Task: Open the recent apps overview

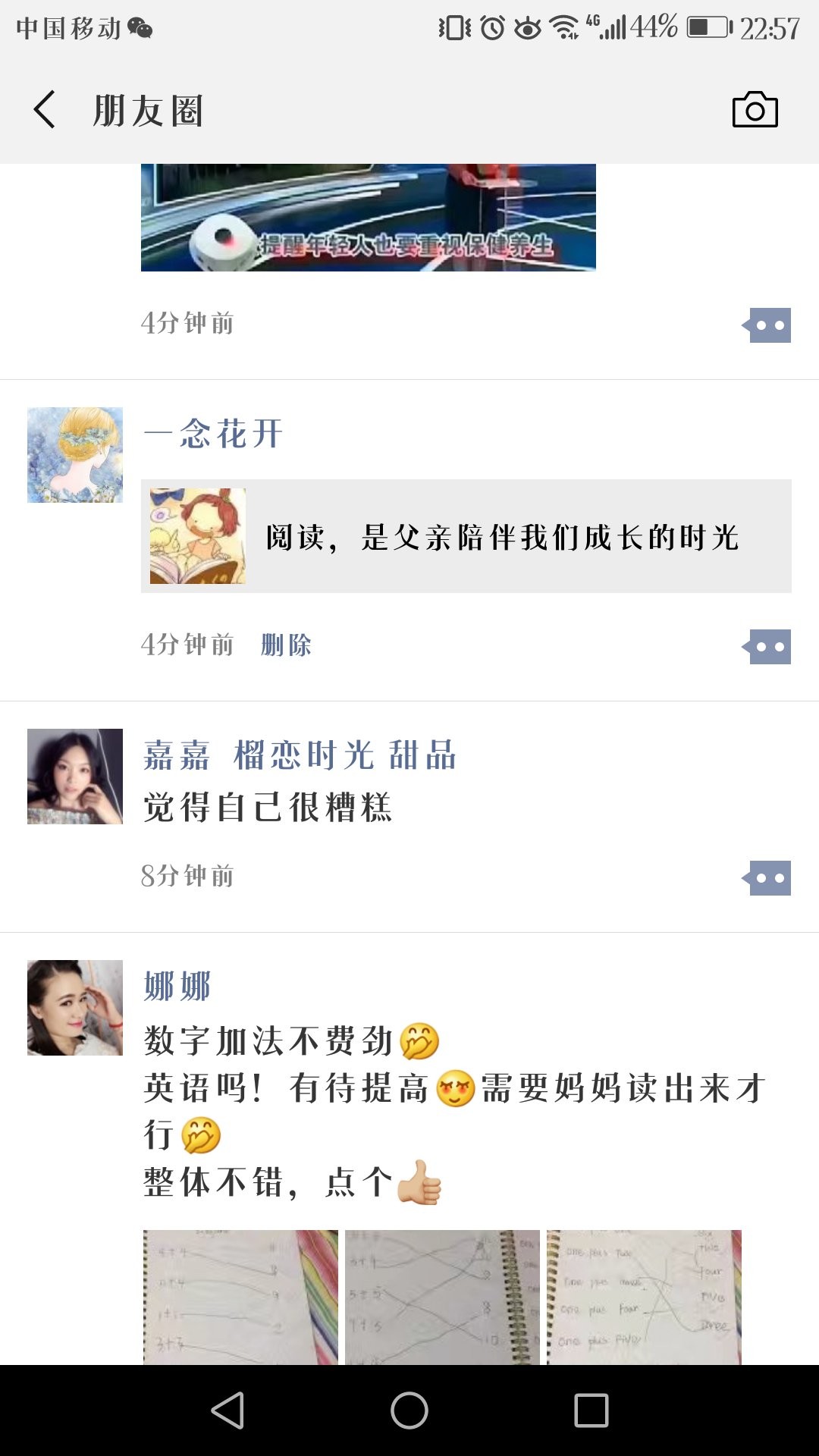Action: (x=591, y=1410)
